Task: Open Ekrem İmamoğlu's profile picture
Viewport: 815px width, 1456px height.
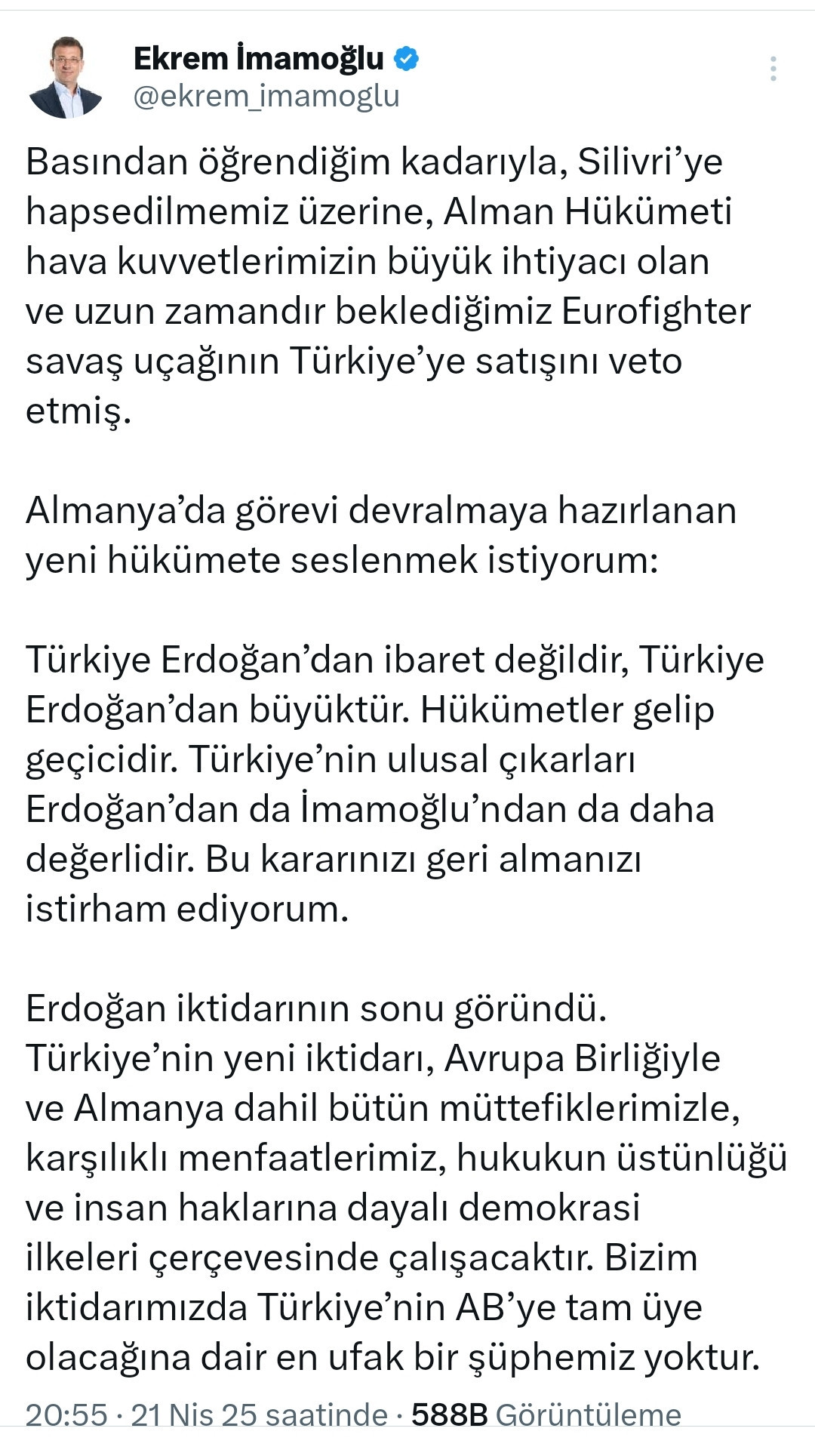Action: click(66, 78)
